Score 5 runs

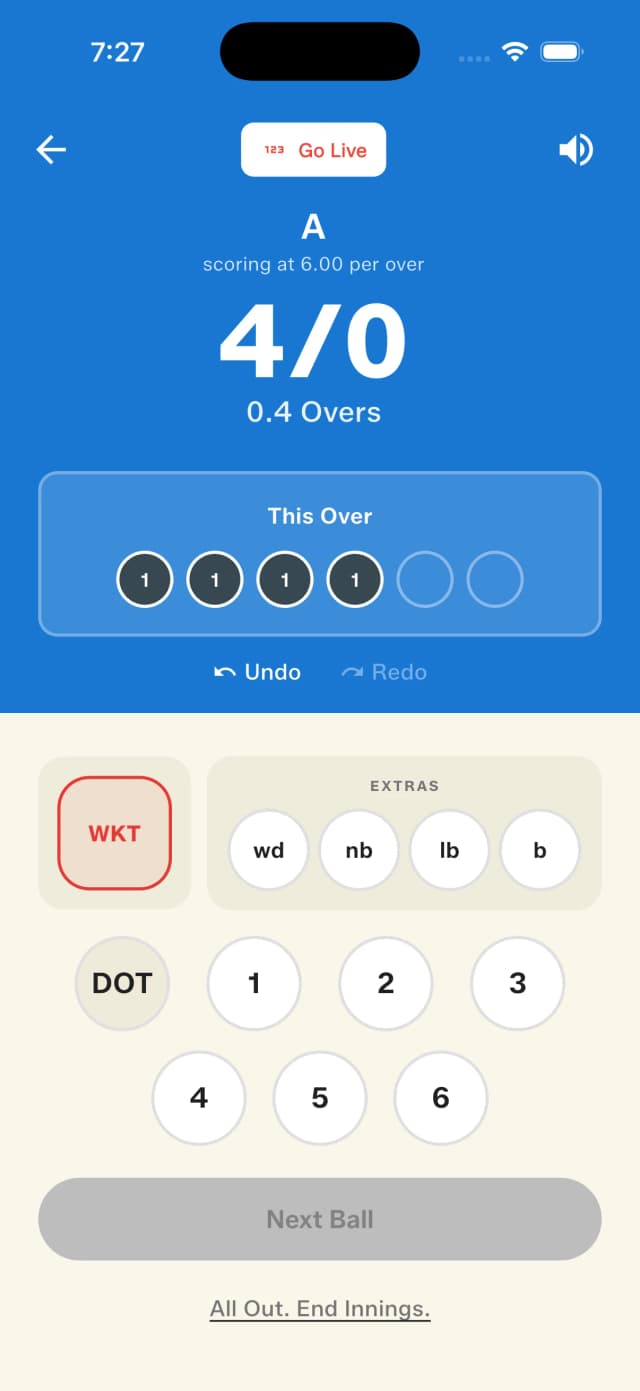320,1098
